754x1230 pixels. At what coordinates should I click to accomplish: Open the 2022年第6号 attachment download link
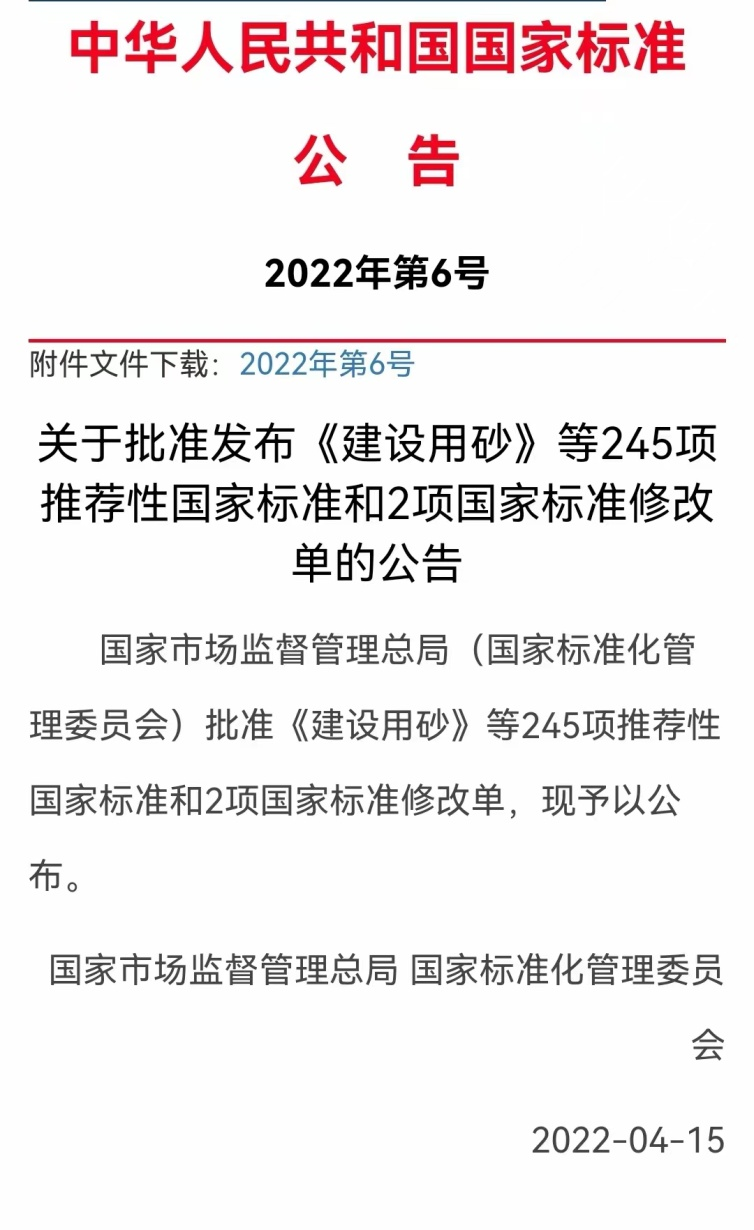pyautogui.click(x=326, y=365)
